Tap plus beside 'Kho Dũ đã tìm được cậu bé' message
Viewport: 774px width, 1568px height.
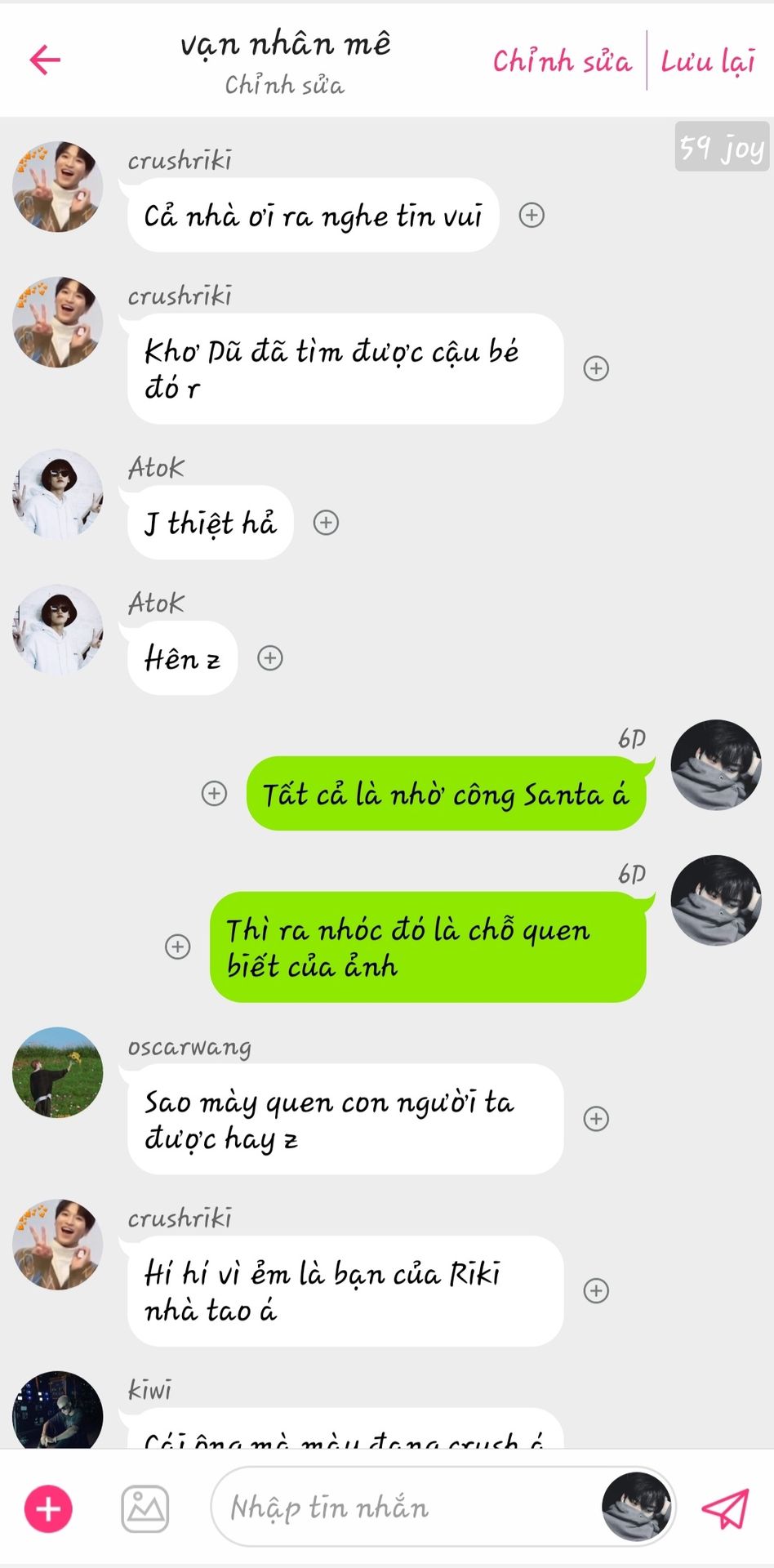[596, 368]
